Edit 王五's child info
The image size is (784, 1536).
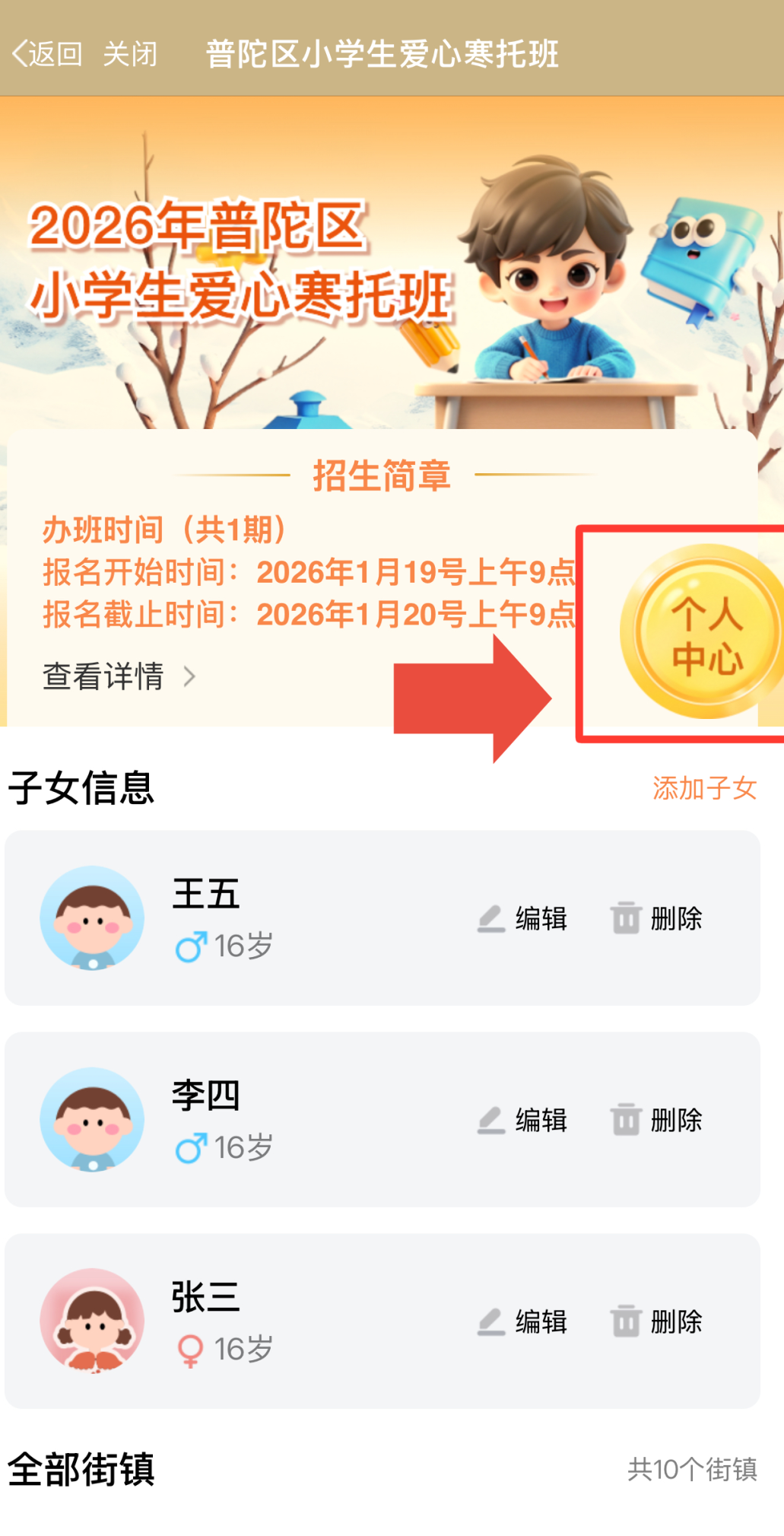[522, 918]
